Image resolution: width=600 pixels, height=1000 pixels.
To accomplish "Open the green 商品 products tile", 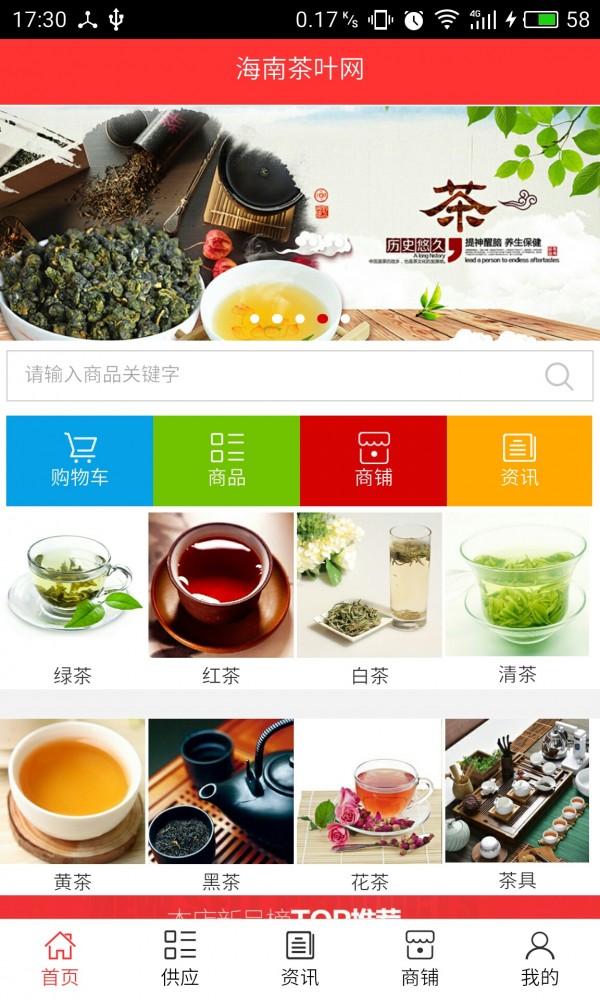I will point(227,461).
